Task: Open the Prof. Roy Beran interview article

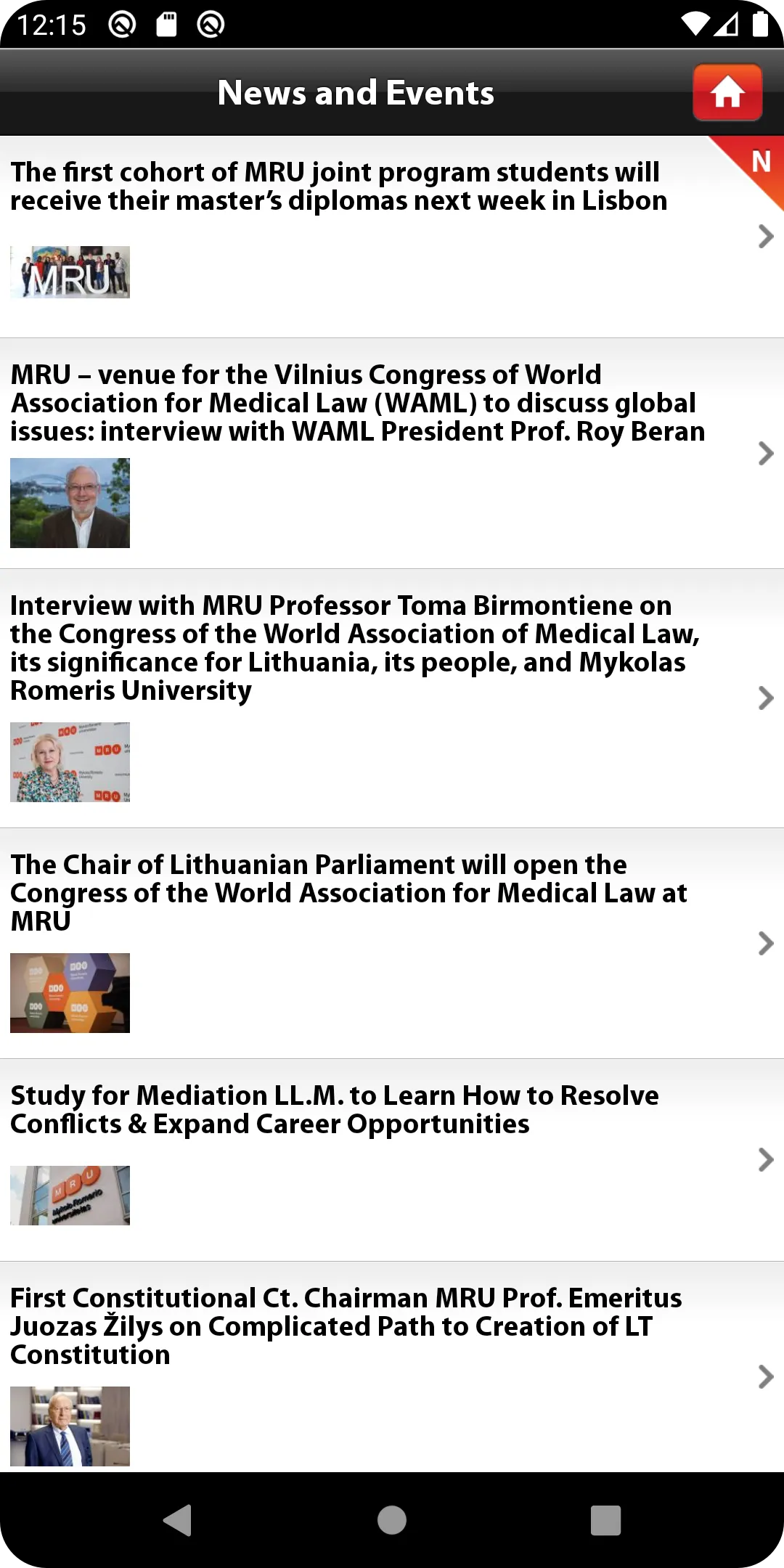Action: tap(392, 454)
